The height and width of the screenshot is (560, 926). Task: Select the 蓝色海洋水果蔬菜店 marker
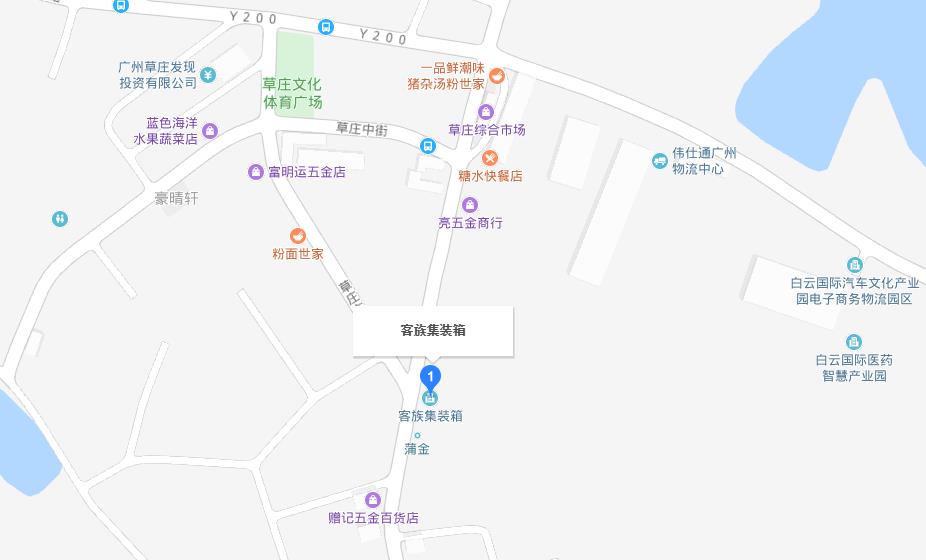210,130
